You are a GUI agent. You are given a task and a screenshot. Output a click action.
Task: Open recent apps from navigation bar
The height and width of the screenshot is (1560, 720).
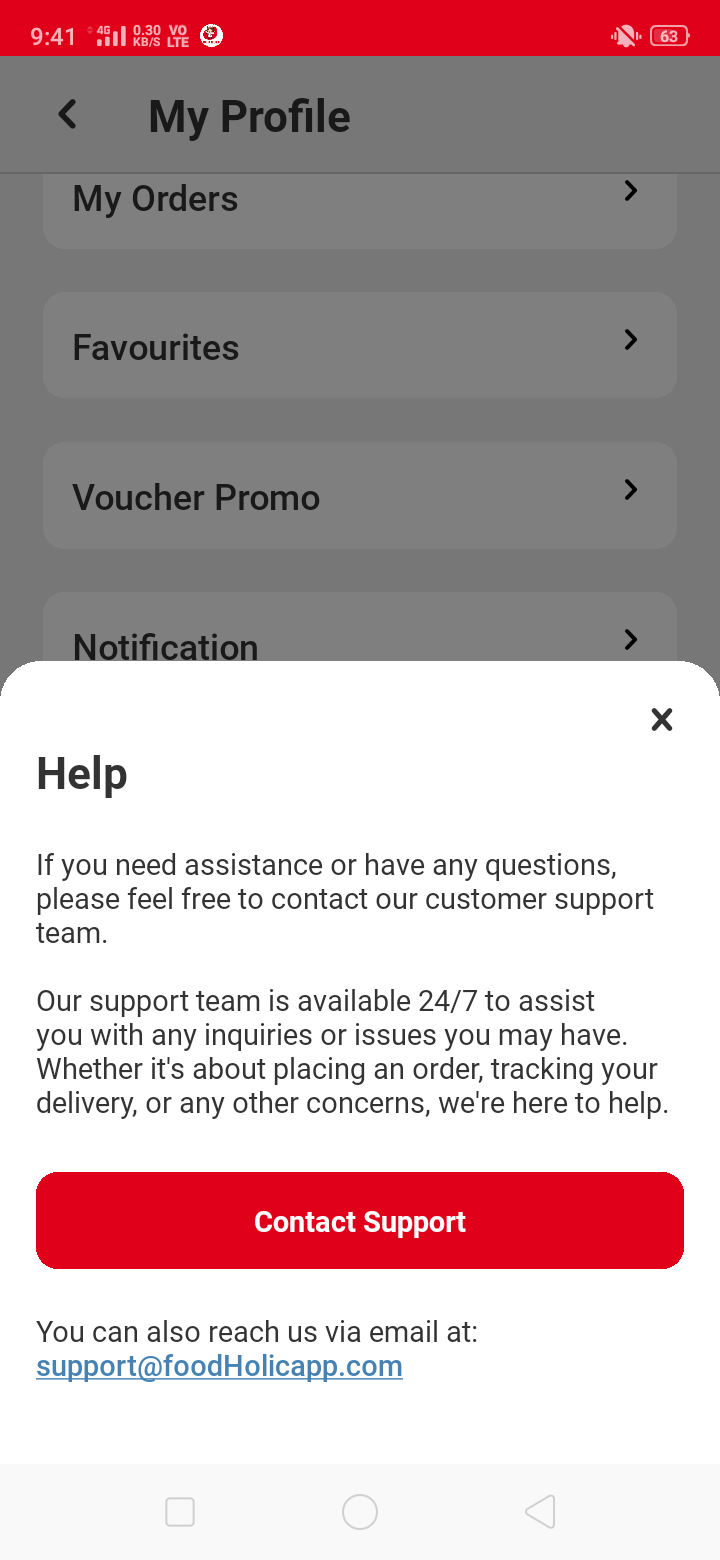point(180,1512)
